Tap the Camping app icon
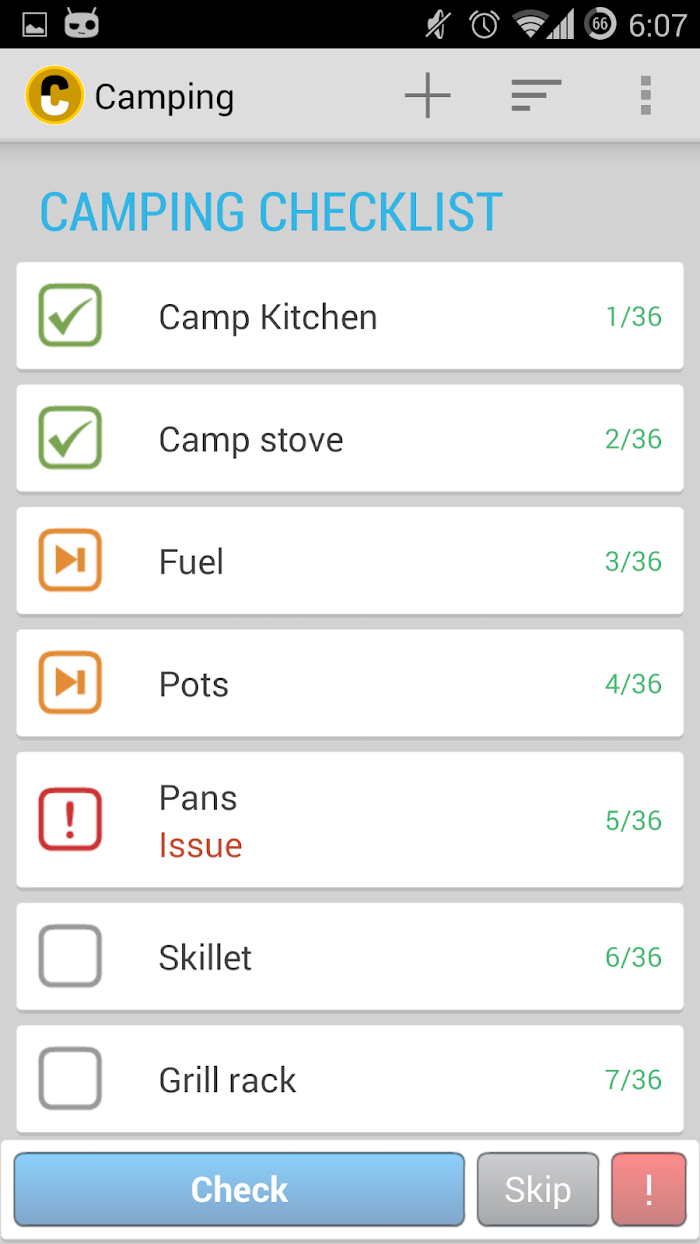The height and width of the screenshot is (1244, 700). point(54,96)
